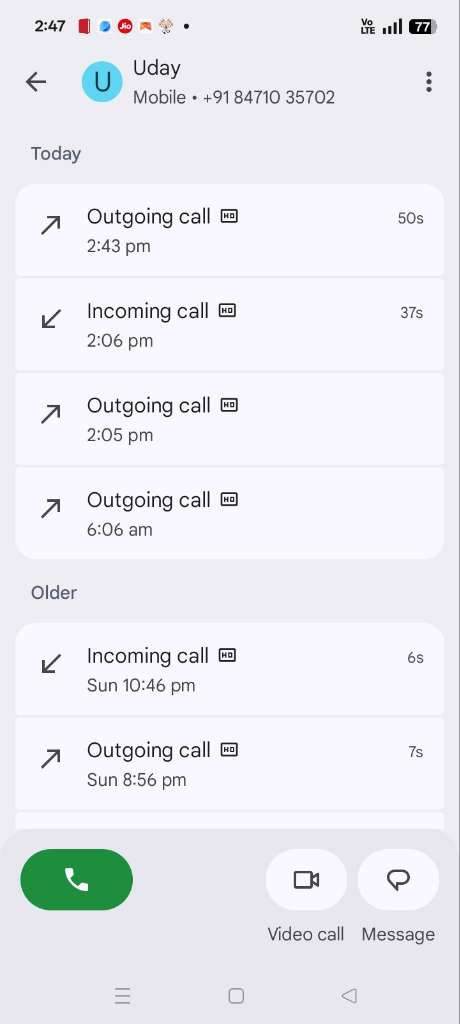The height and width of the screenshot is (1024, 460).
Task: Open the Sun 8:56 pm outgoing call
Action: point(229,763)
